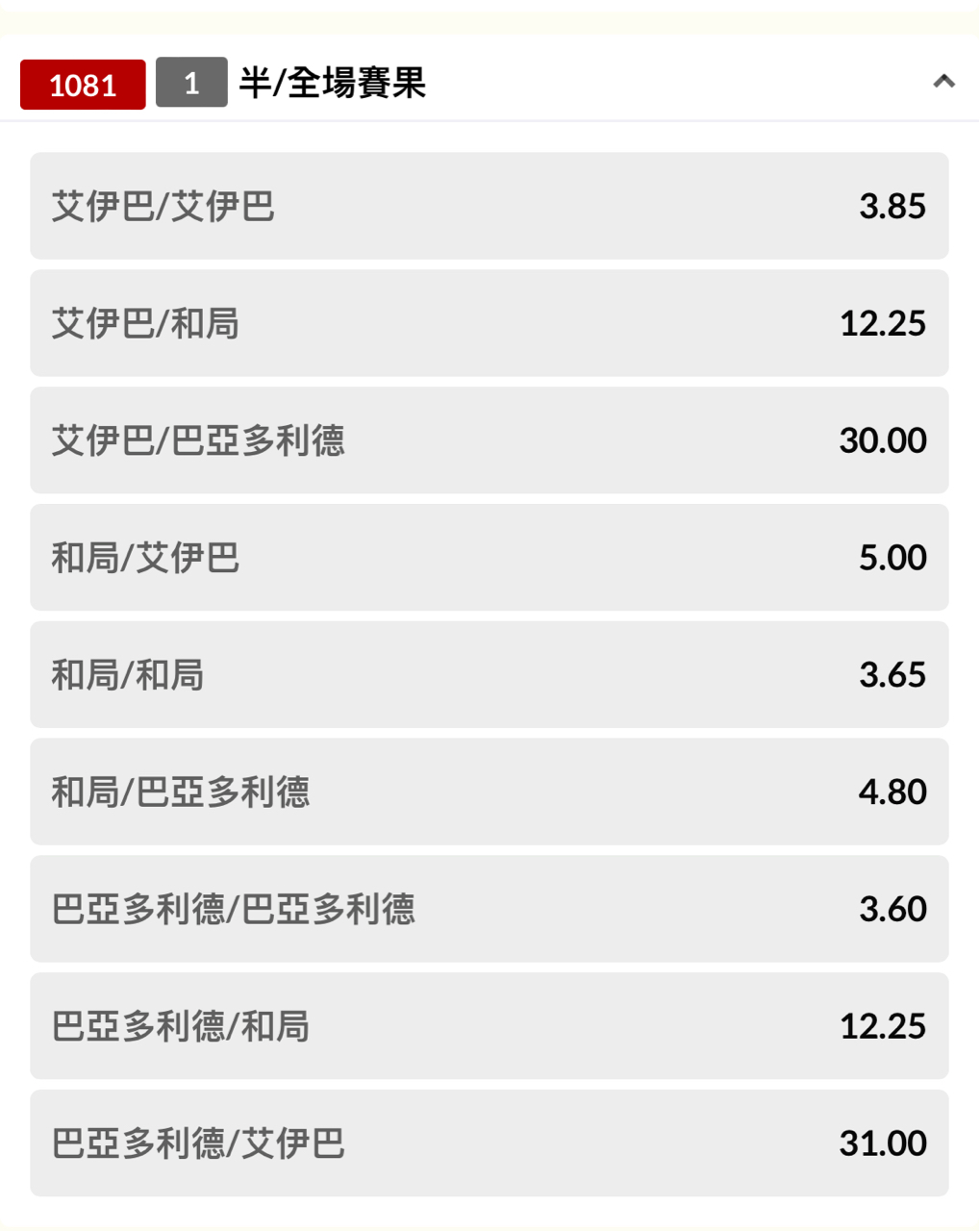Choose 巴亞多利德/巴亞多利德 at 3.60
Viewport: 980px width, 1231px height.
coord(489,909)
